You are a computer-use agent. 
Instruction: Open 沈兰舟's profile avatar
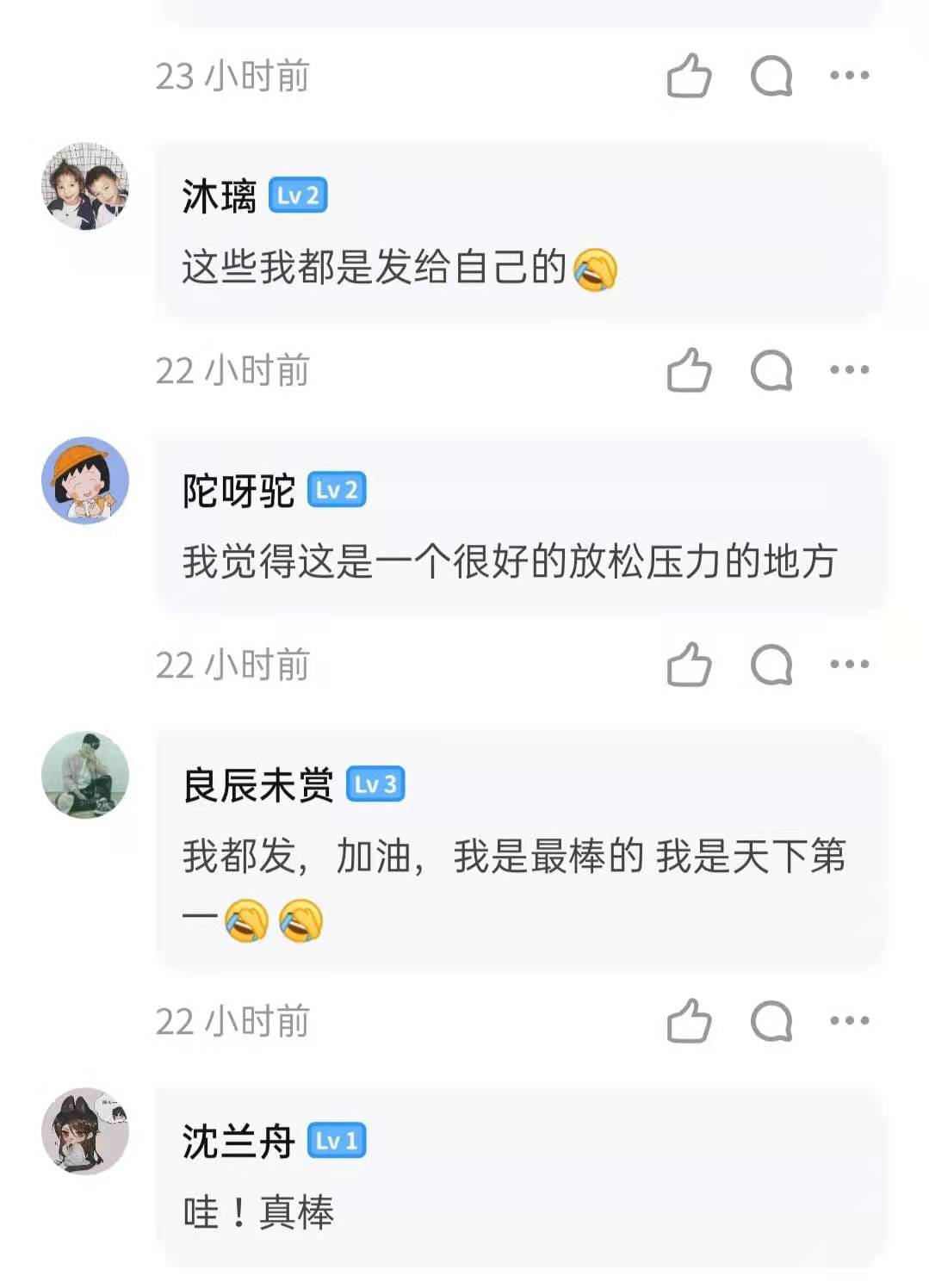[85, 1130]
